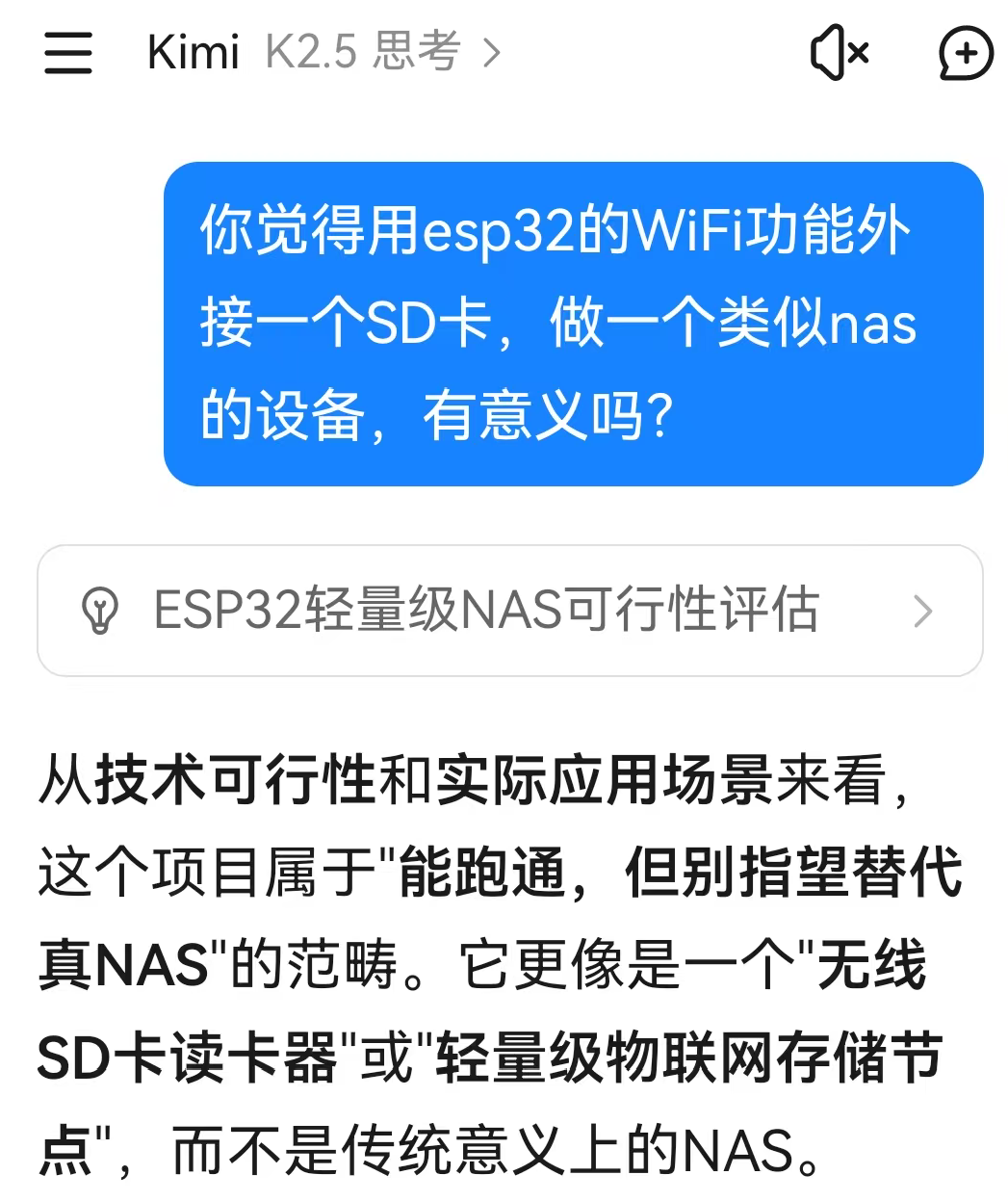Tap the chevron on the reasoning summary card
The image size is (1008, 1201).
pyautogui.click(x=924, y=611)
